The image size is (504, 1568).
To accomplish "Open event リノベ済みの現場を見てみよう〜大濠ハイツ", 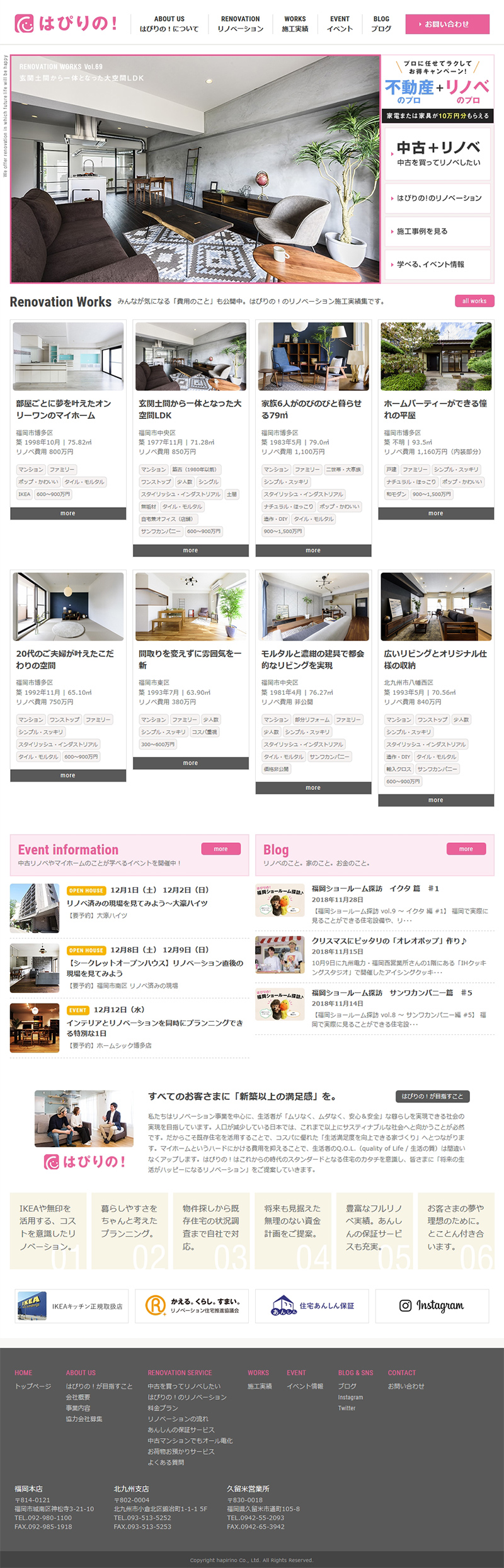I will point(137,903).
